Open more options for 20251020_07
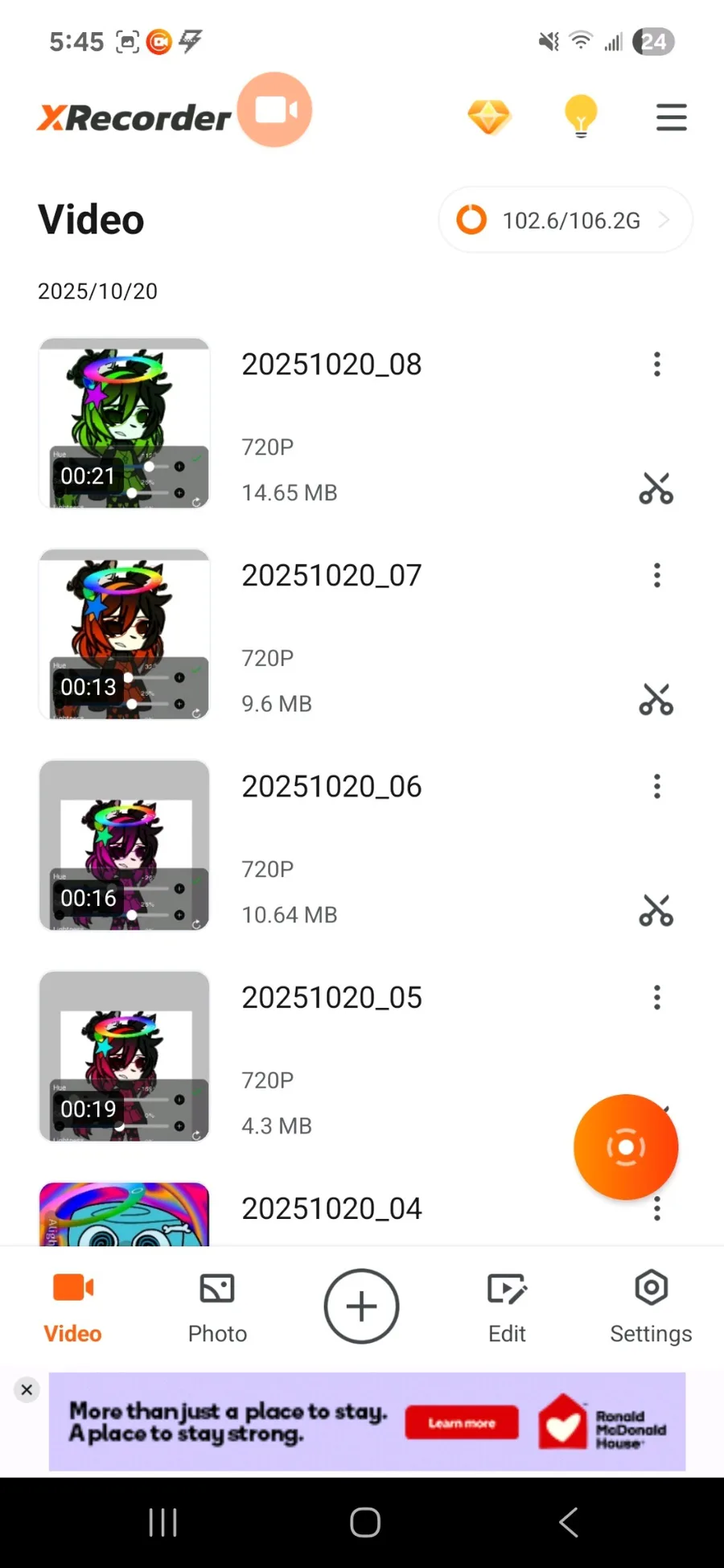This screenshot has width=724, height=1568. pyautogui.click(x=656, y=575)
